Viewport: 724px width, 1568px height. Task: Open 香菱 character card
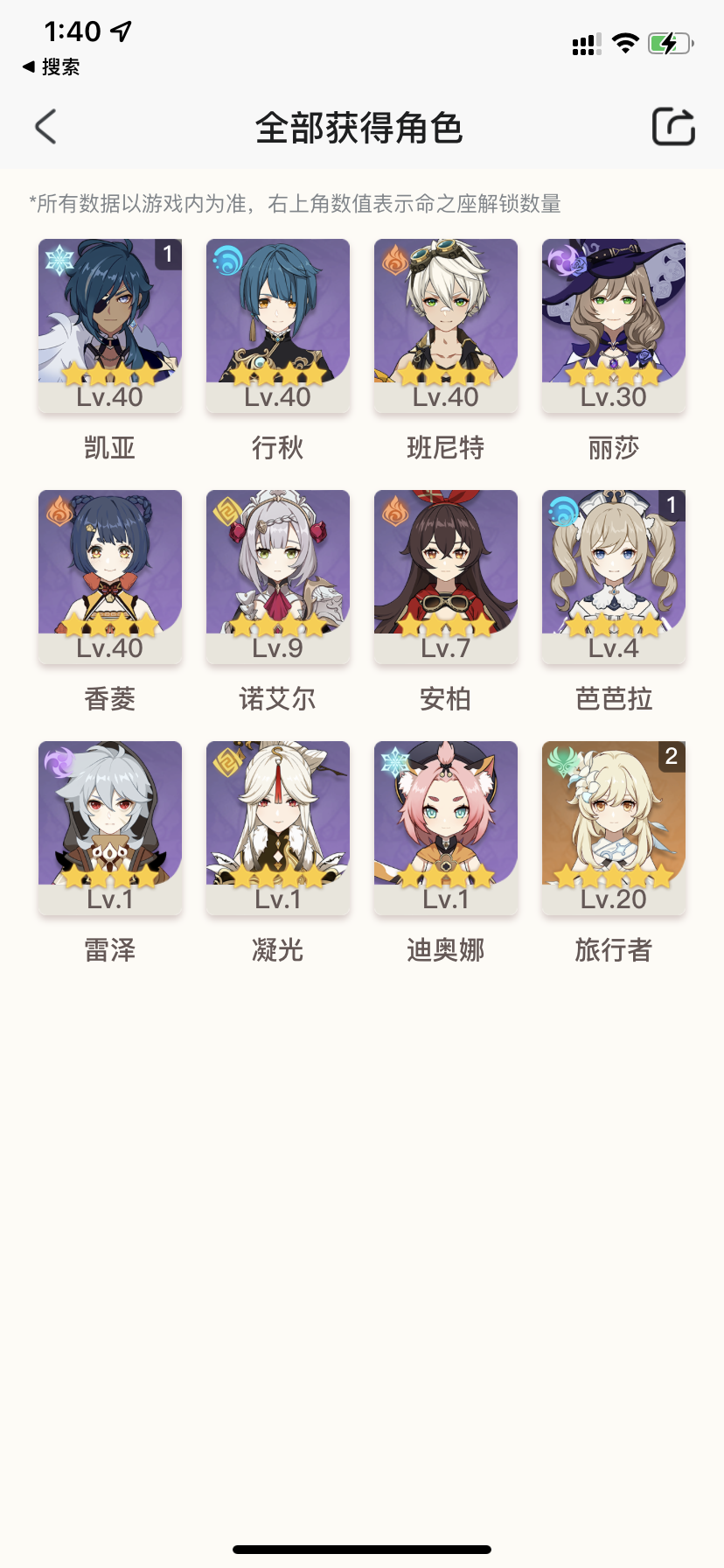click(110, 577)
